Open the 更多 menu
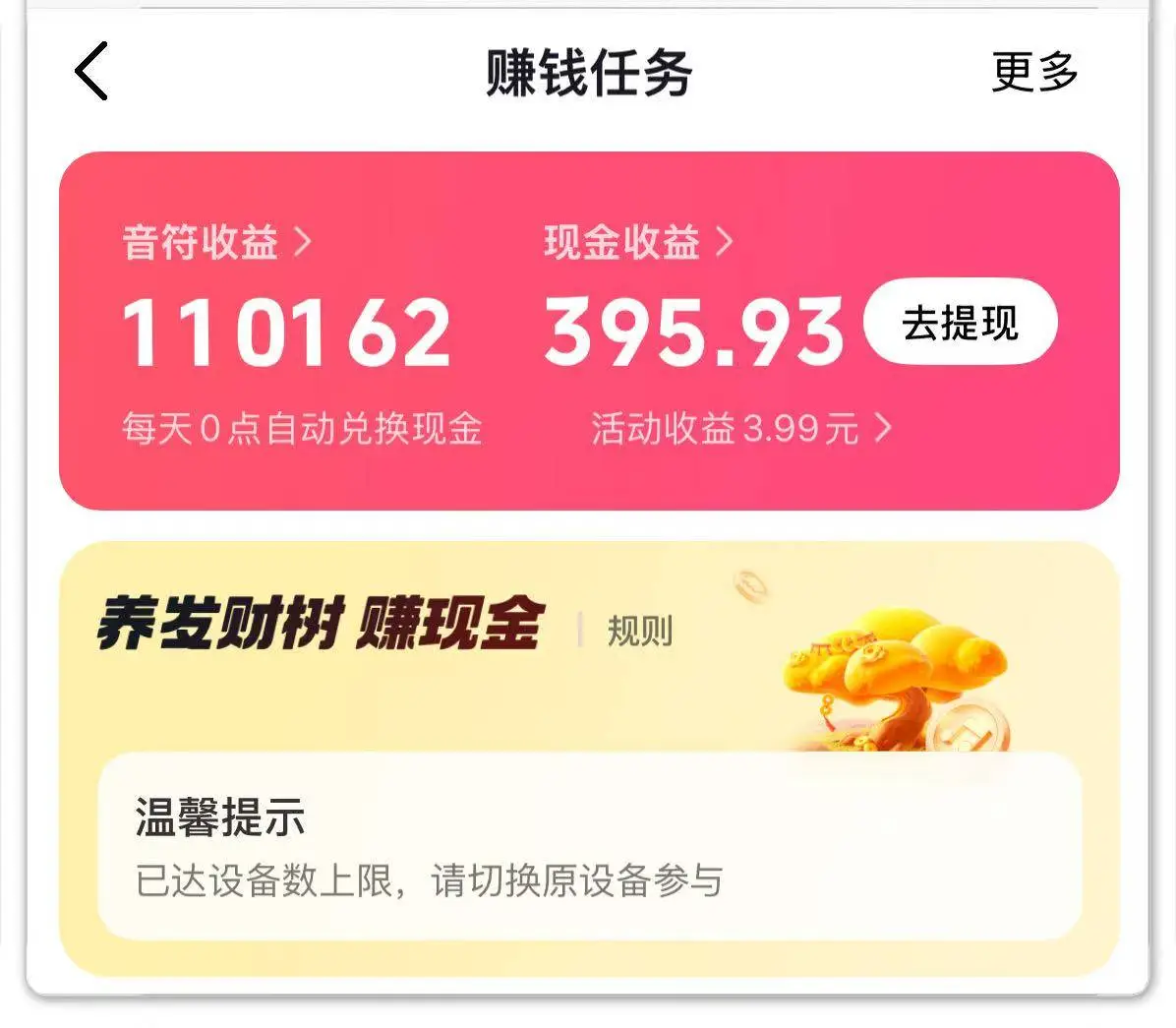Viewport: 1176px width, 1028px height. (1033, 72)
